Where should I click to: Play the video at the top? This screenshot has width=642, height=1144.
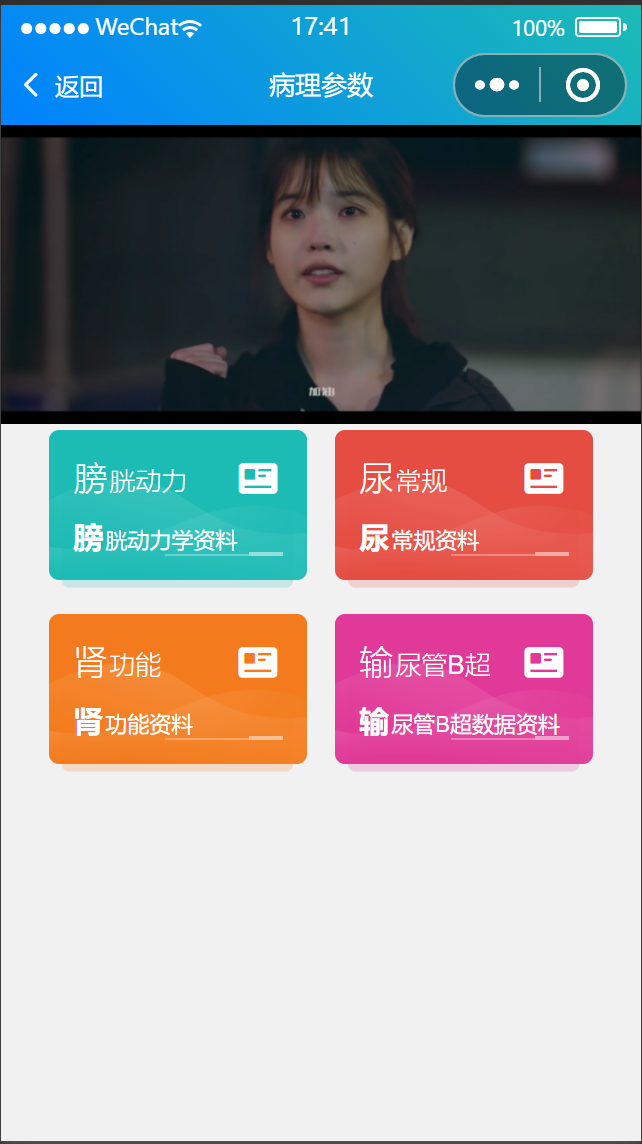click(x=321, y=274)
